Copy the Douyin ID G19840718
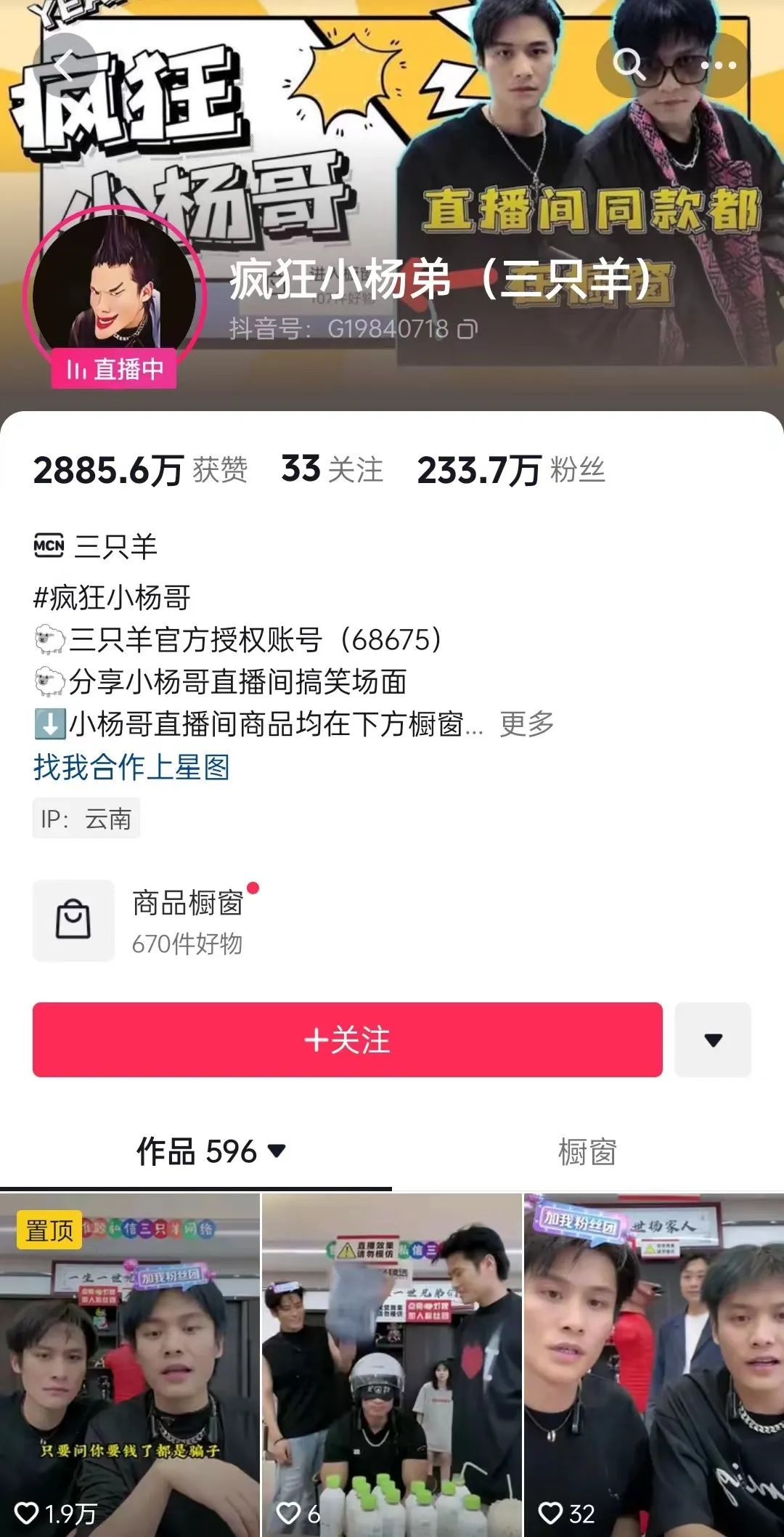The image size is (784, 1537). point(467,330)
